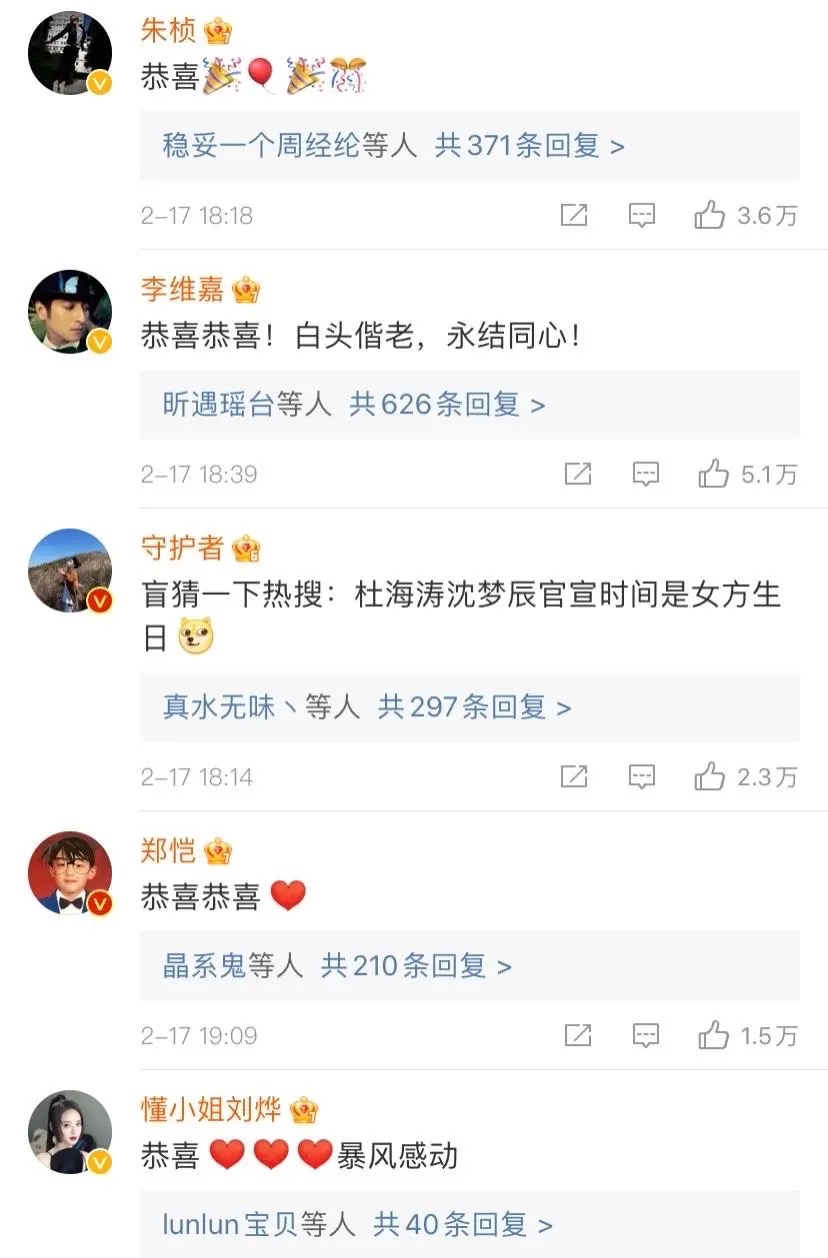Open the share icon under 朱桢's comment
Image resolution: width=828 pixels, height=1258 pixels.
click(x=574, y=214)
